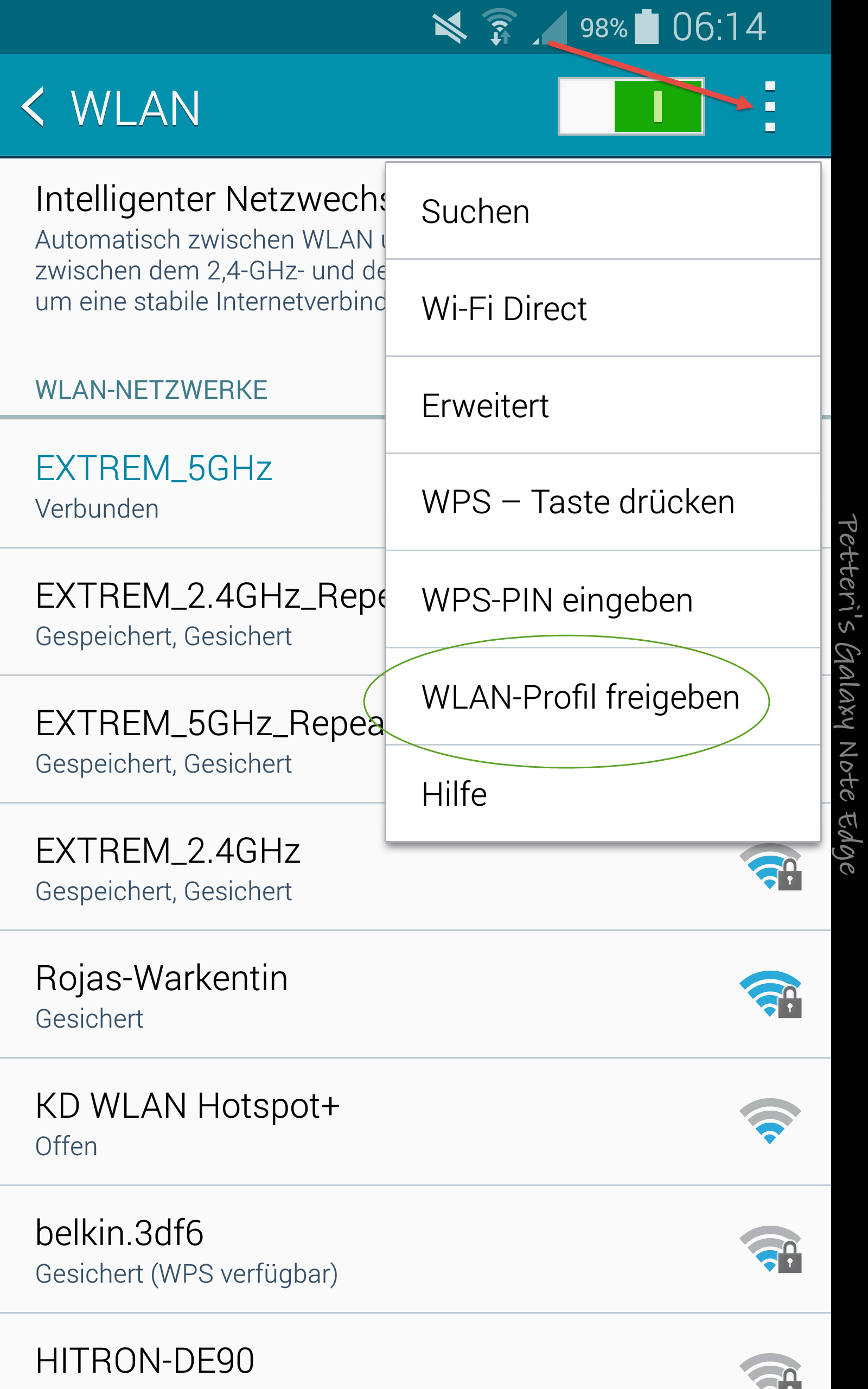Open the connected EXTREM_5GHz network
868x1389 pixels.
(x=192, y=485)
